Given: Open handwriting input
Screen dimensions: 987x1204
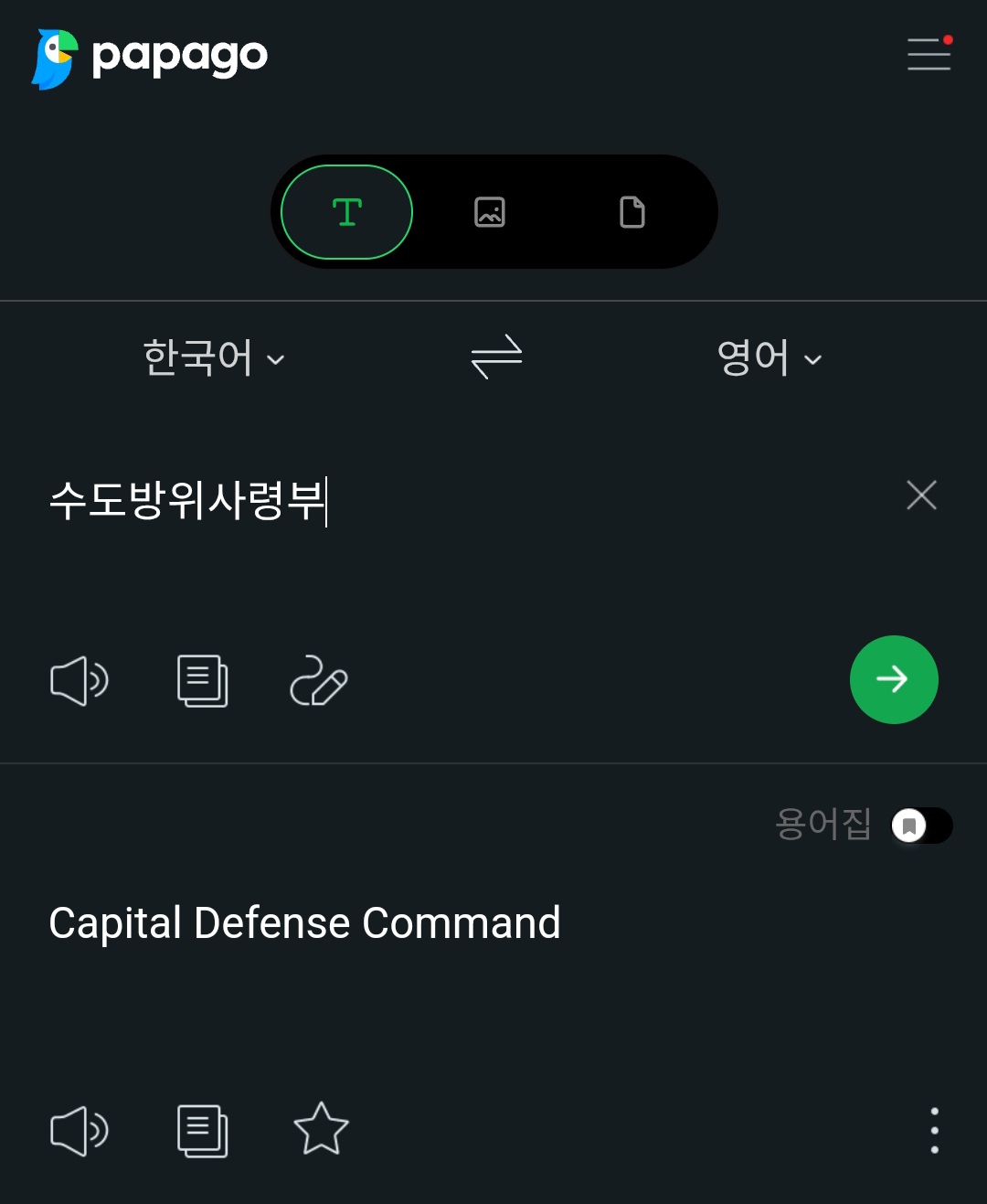Looking at the screenshot, I should coord(319,681).
